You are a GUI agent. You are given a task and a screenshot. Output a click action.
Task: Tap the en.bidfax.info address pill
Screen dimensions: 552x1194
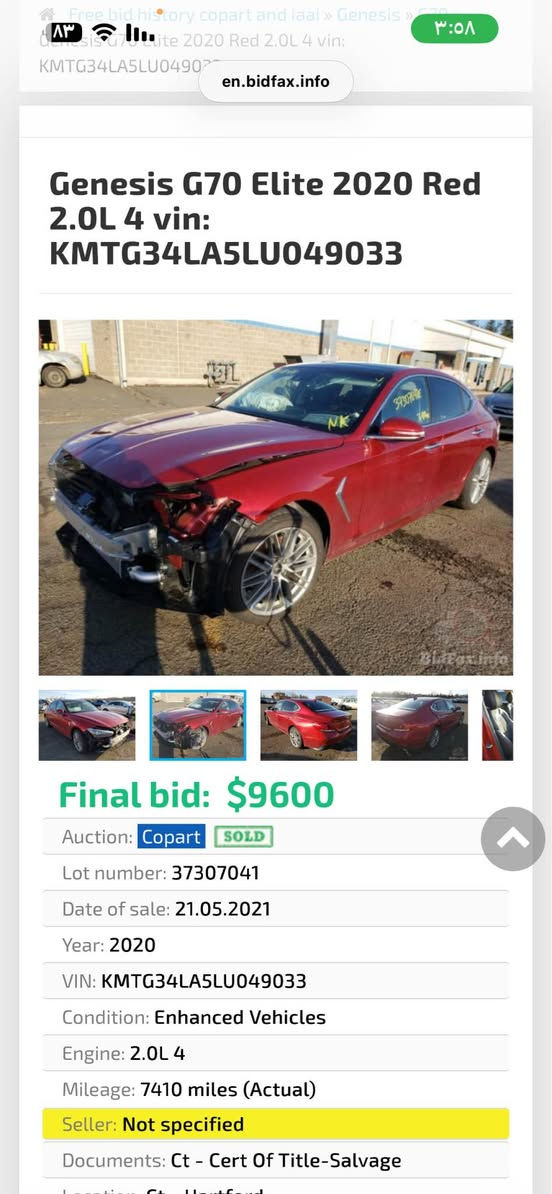[x=276, y=81]
